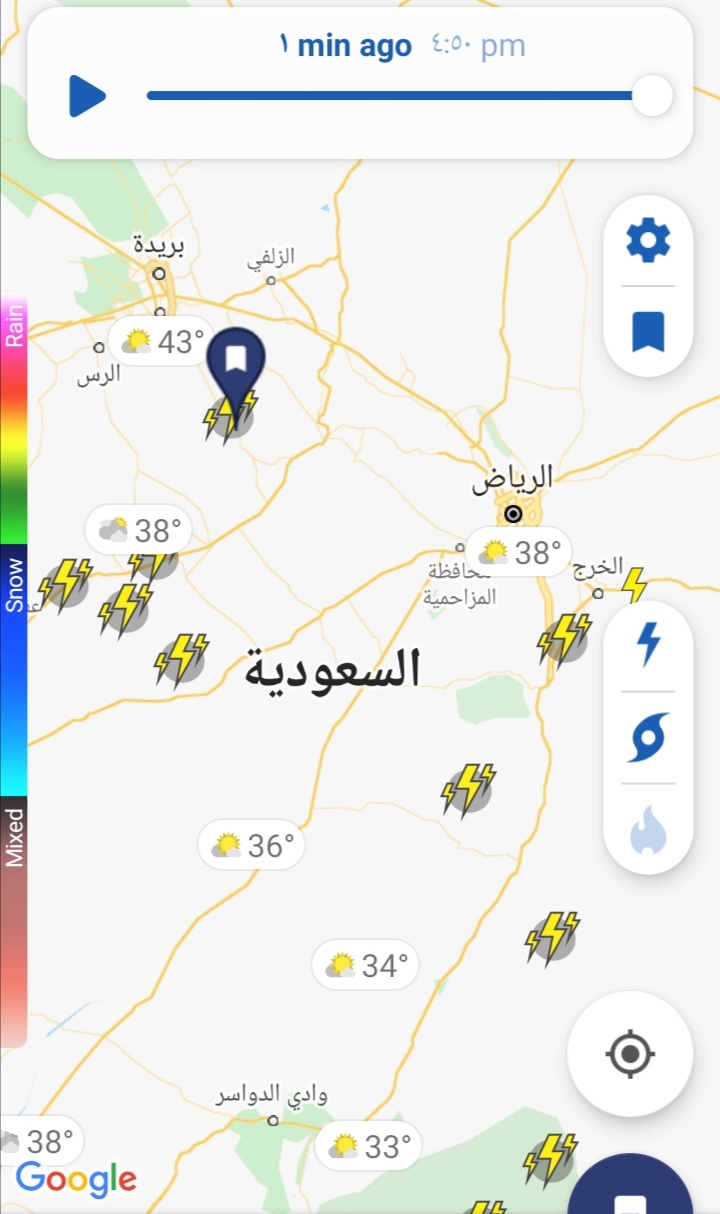
Task: Open the 34° weather marker
Action: click(x=365, y=965)
